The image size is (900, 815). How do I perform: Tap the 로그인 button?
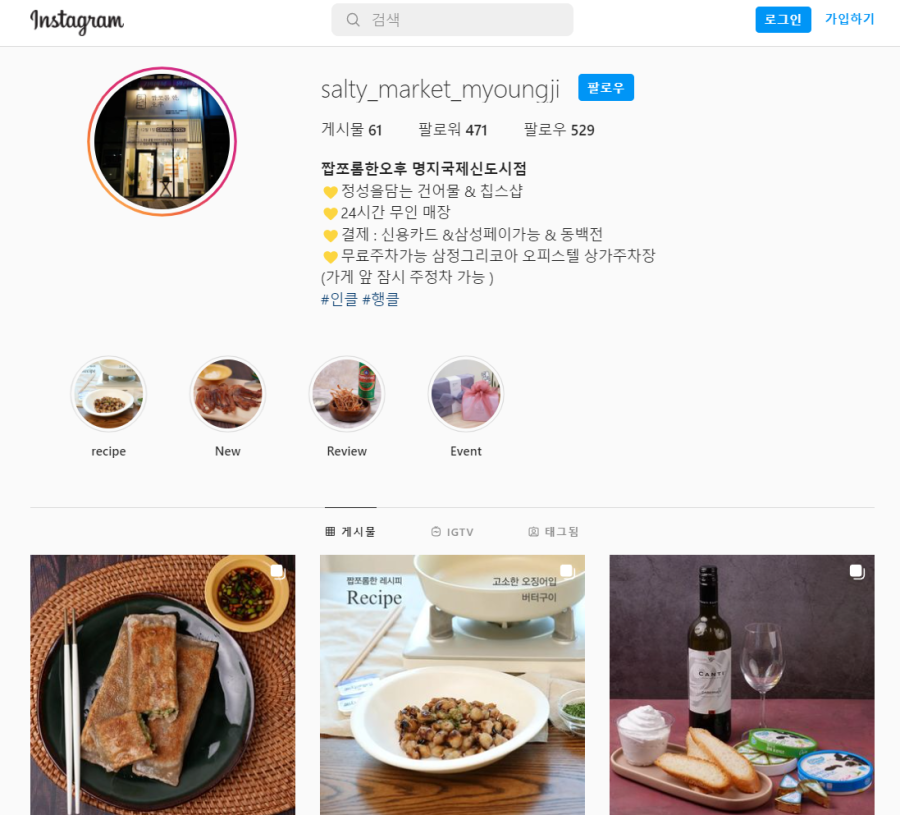(783, 20)
